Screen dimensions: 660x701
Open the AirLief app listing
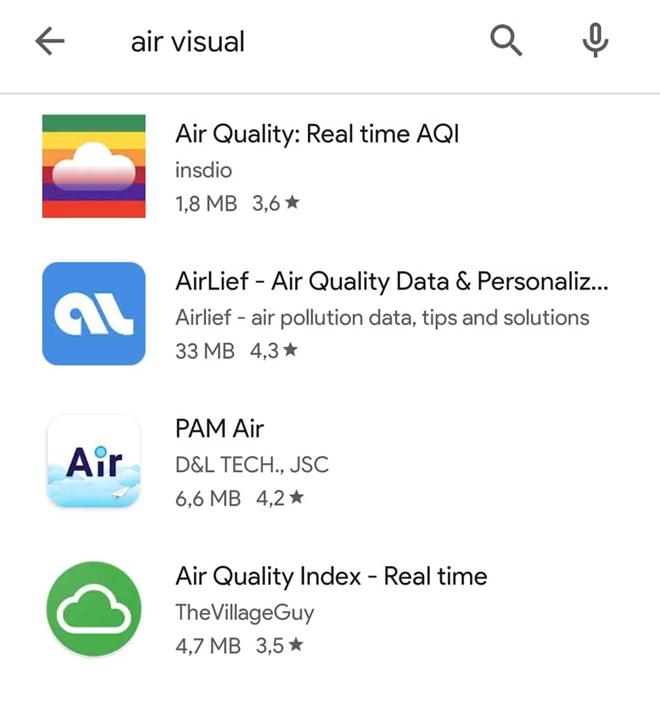point(391,283)
